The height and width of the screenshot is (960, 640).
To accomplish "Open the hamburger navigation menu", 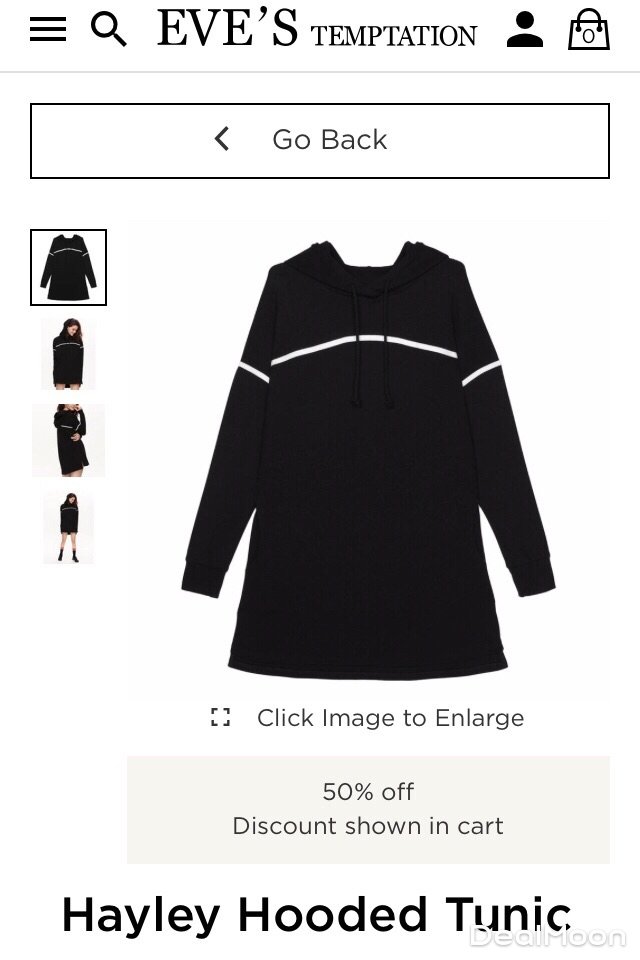I will [48, 30].
